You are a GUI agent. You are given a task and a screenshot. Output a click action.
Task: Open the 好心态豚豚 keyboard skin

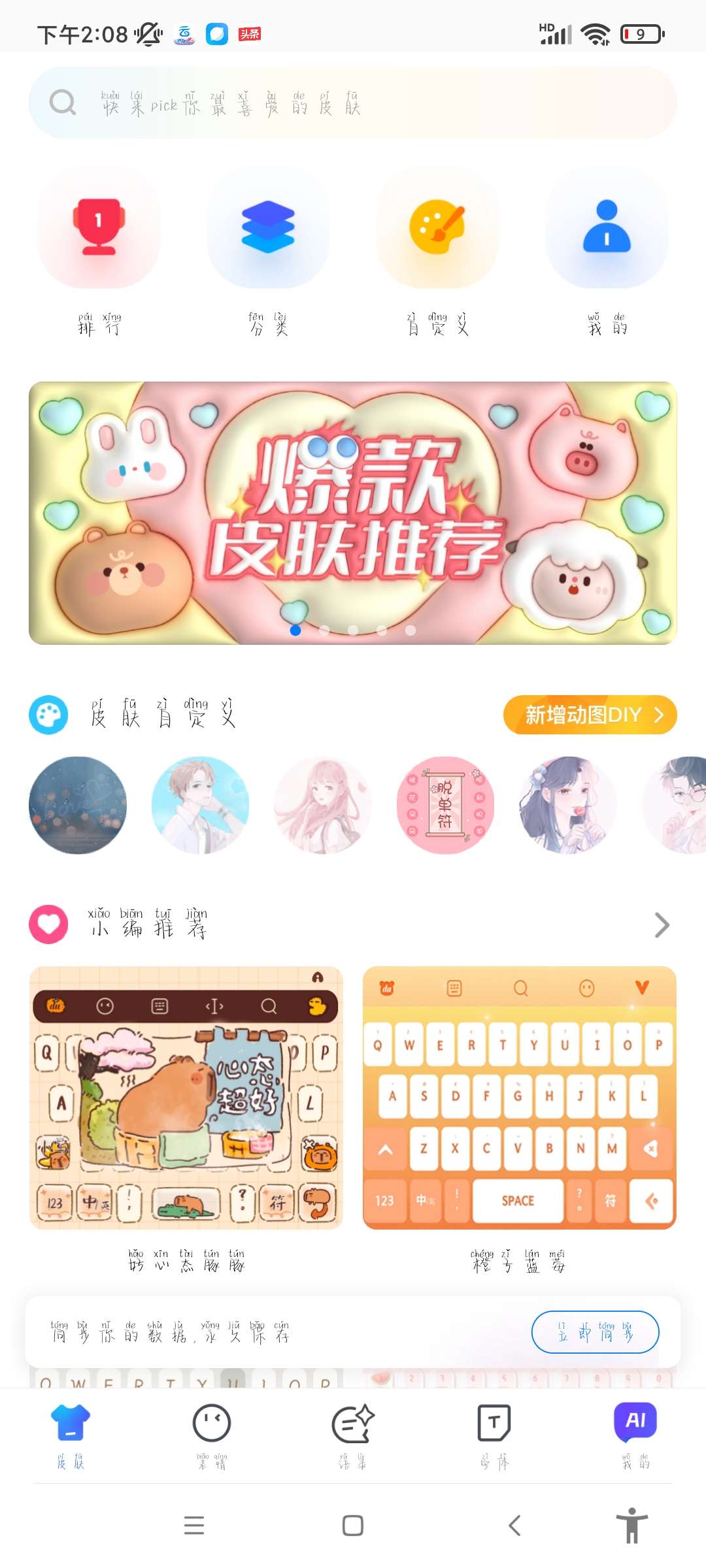[186, 1098]
